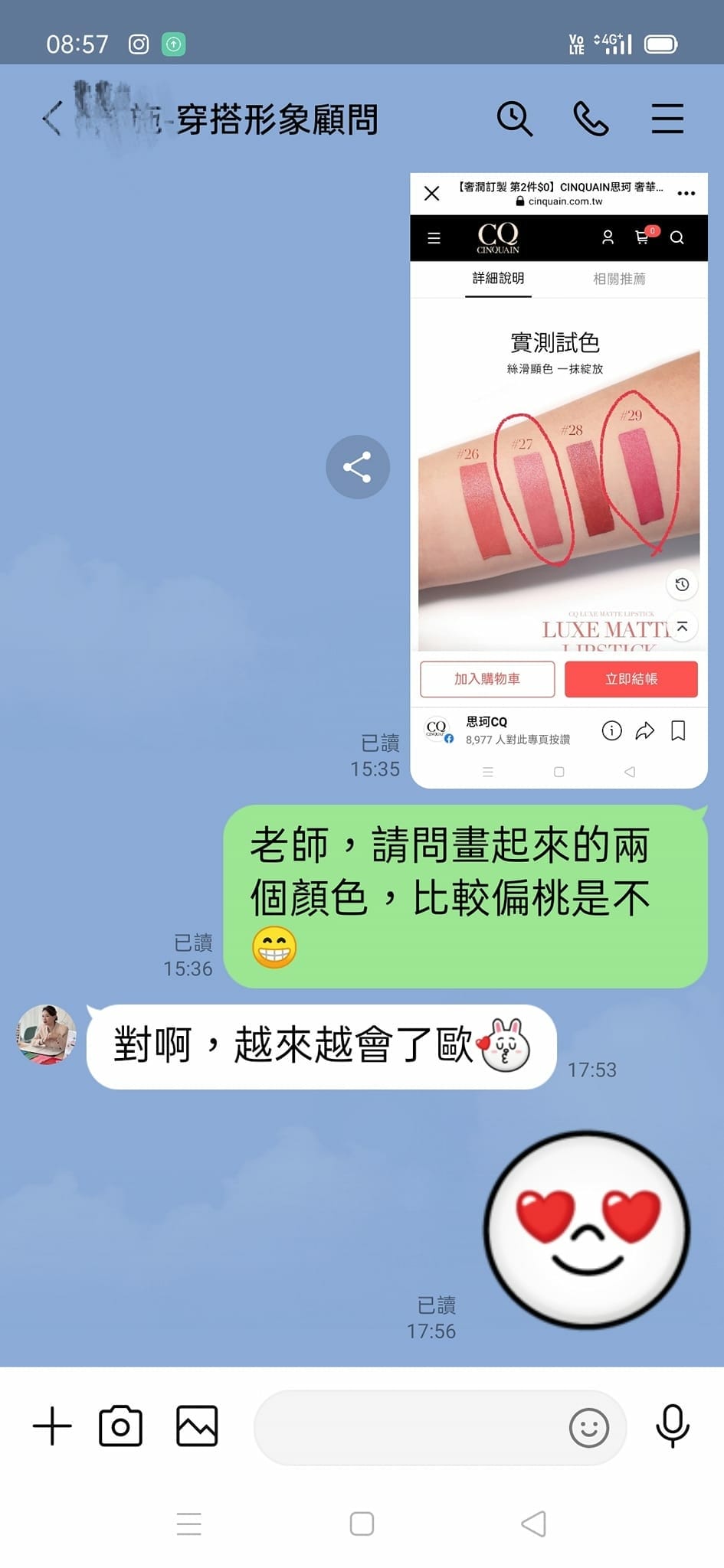
Task: Open the three-dot overflow menu on preview
Action: (685, 193)
